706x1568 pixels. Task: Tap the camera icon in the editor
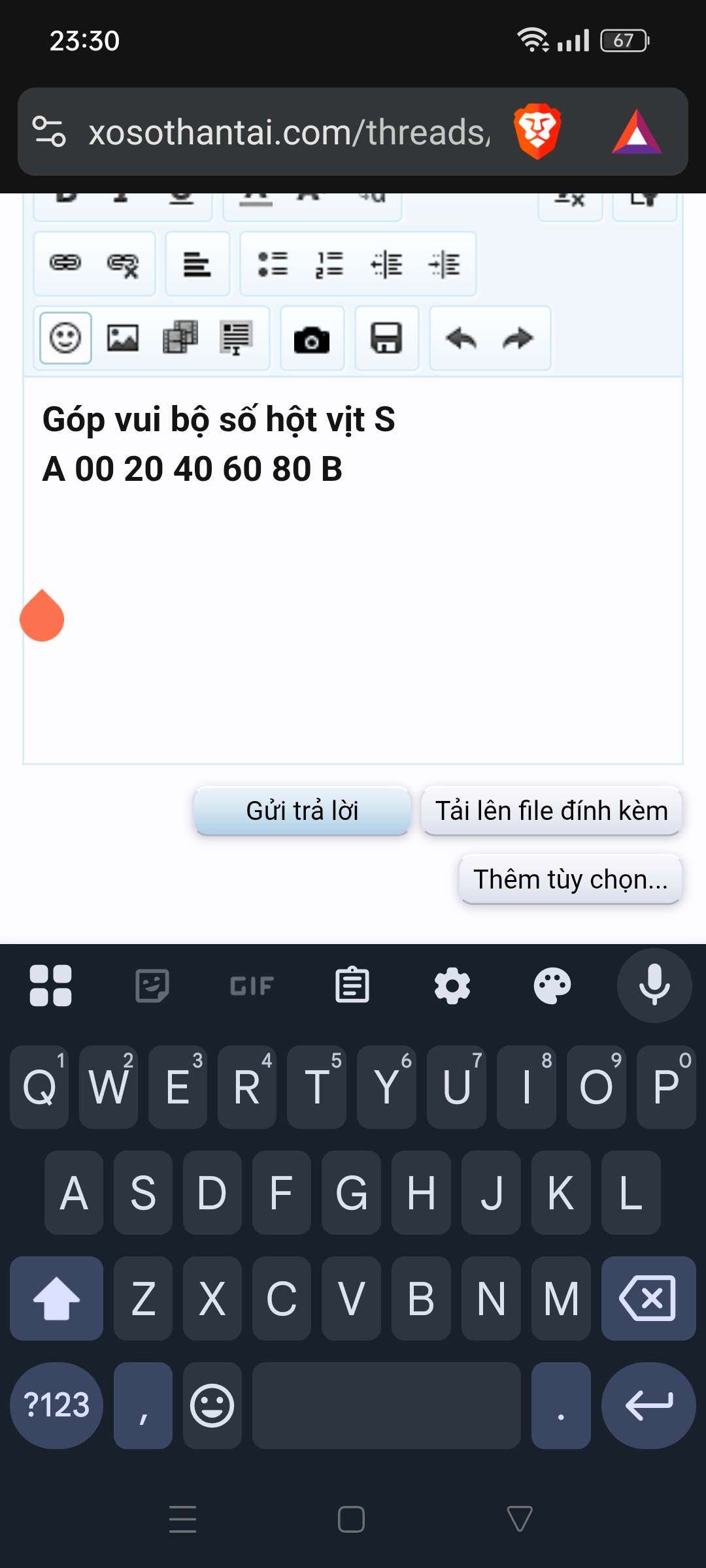click(x=312, y=338)
